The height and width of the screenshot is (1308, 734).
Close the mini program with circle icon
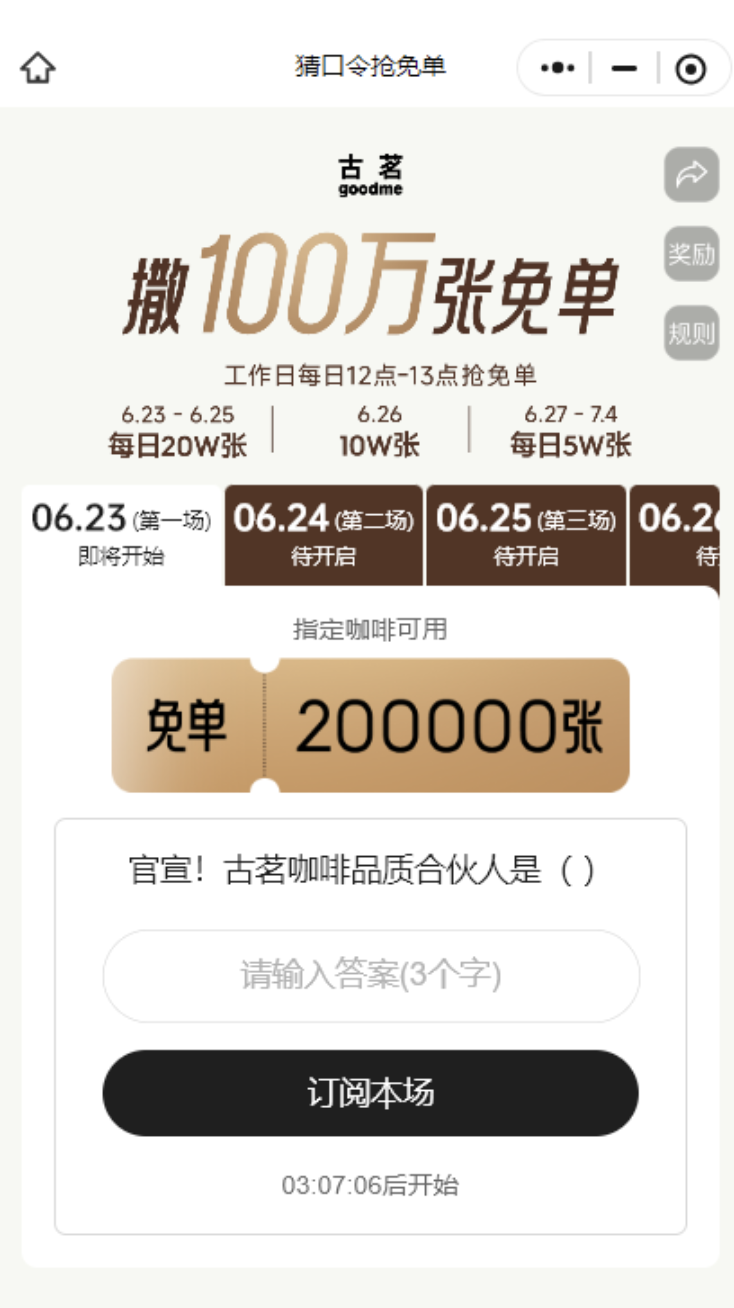(691, 68)
